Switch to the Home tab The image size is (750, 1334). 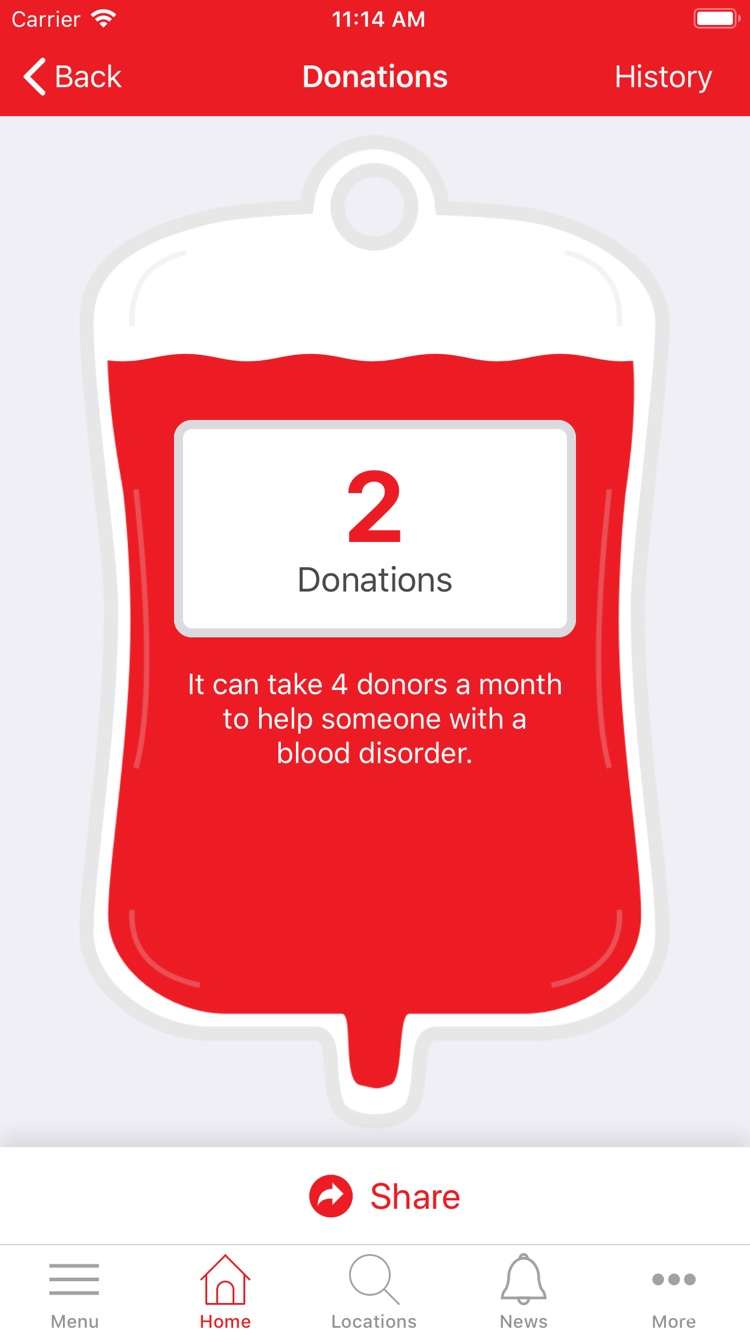tap(225, 1290)
